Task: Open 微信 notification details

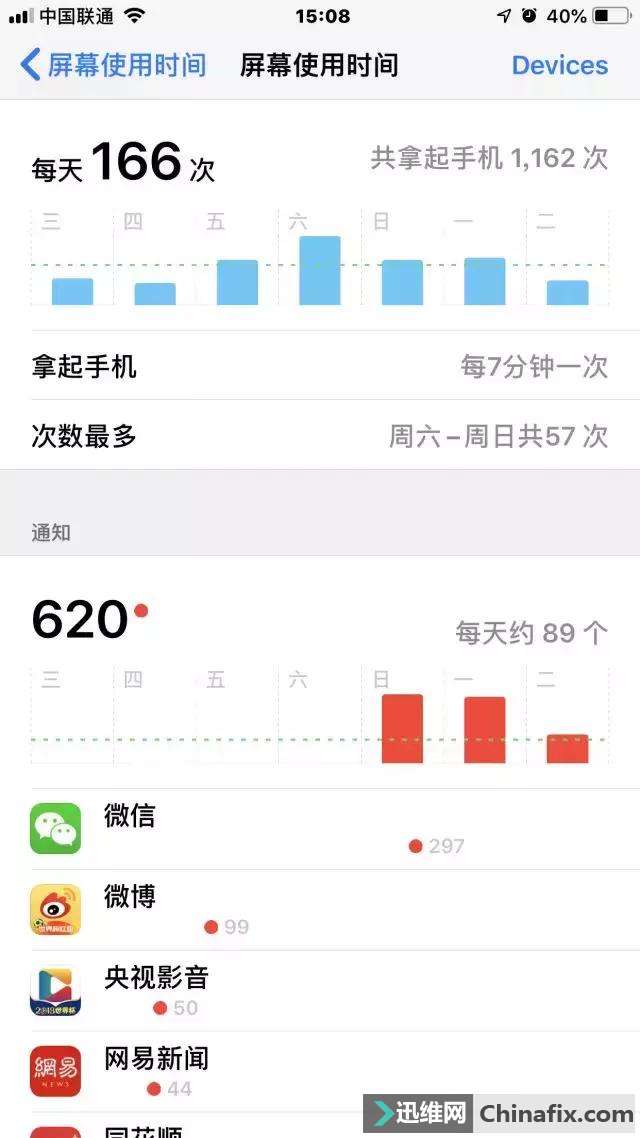Action: tap(320, 829)
